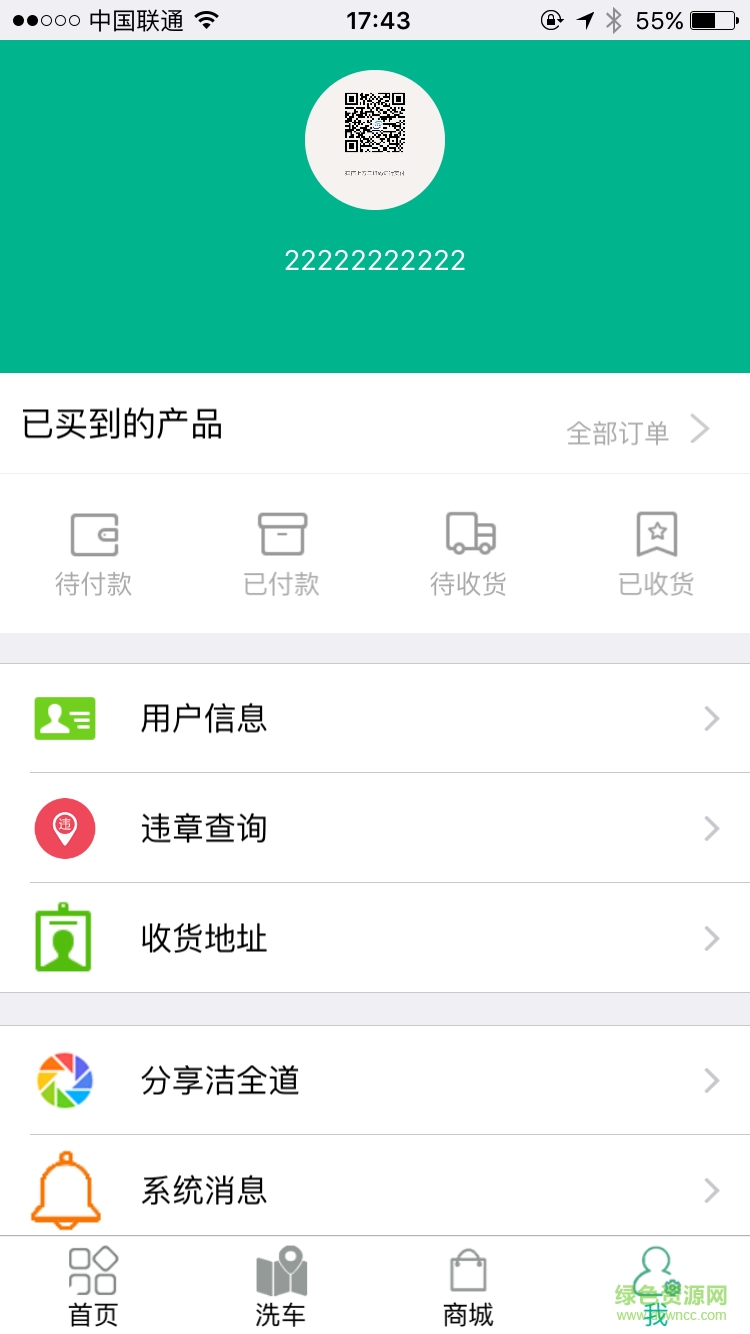Open the 用户信息 row chevron

[712, 718]
